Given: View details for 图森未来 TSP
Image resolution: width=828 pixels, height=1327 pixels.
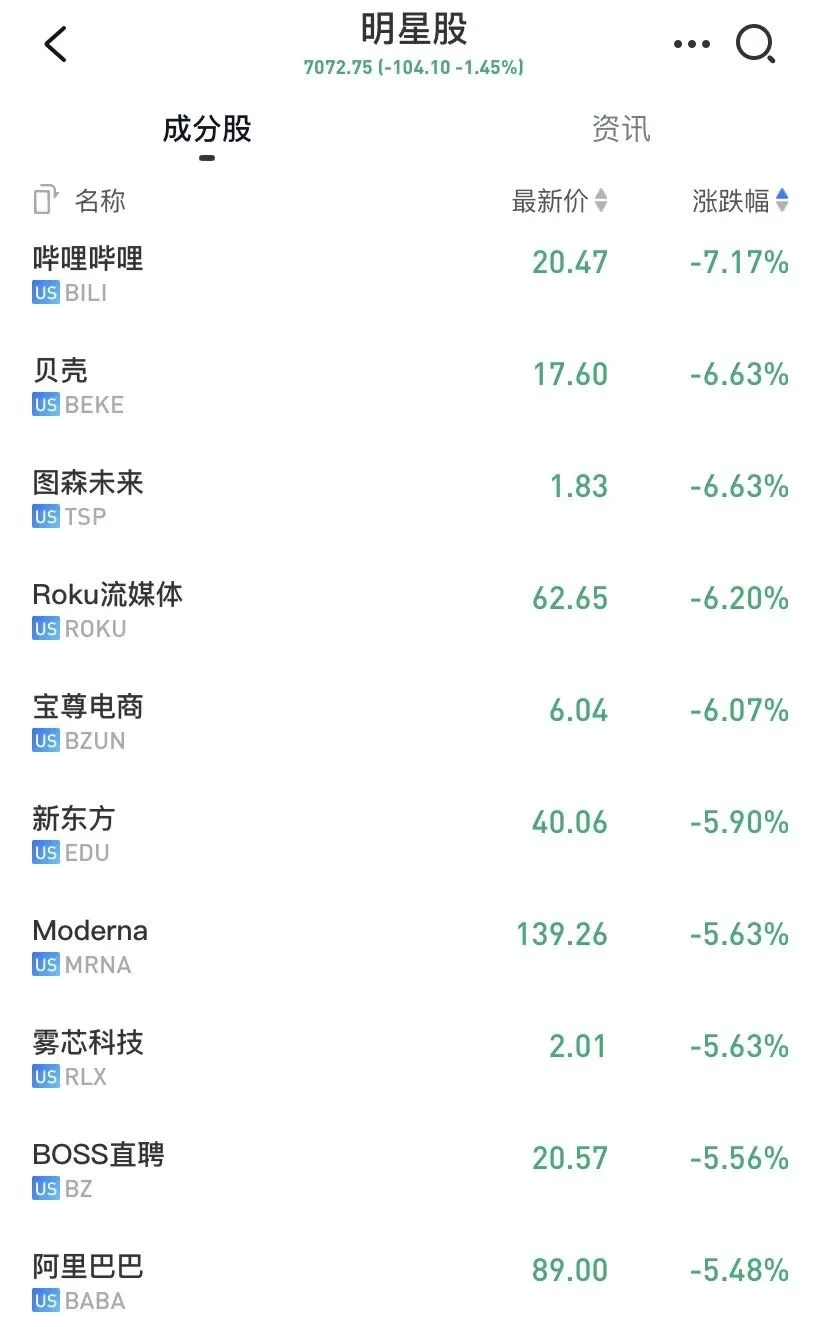Looking at the screenshot, I should 414,498.
